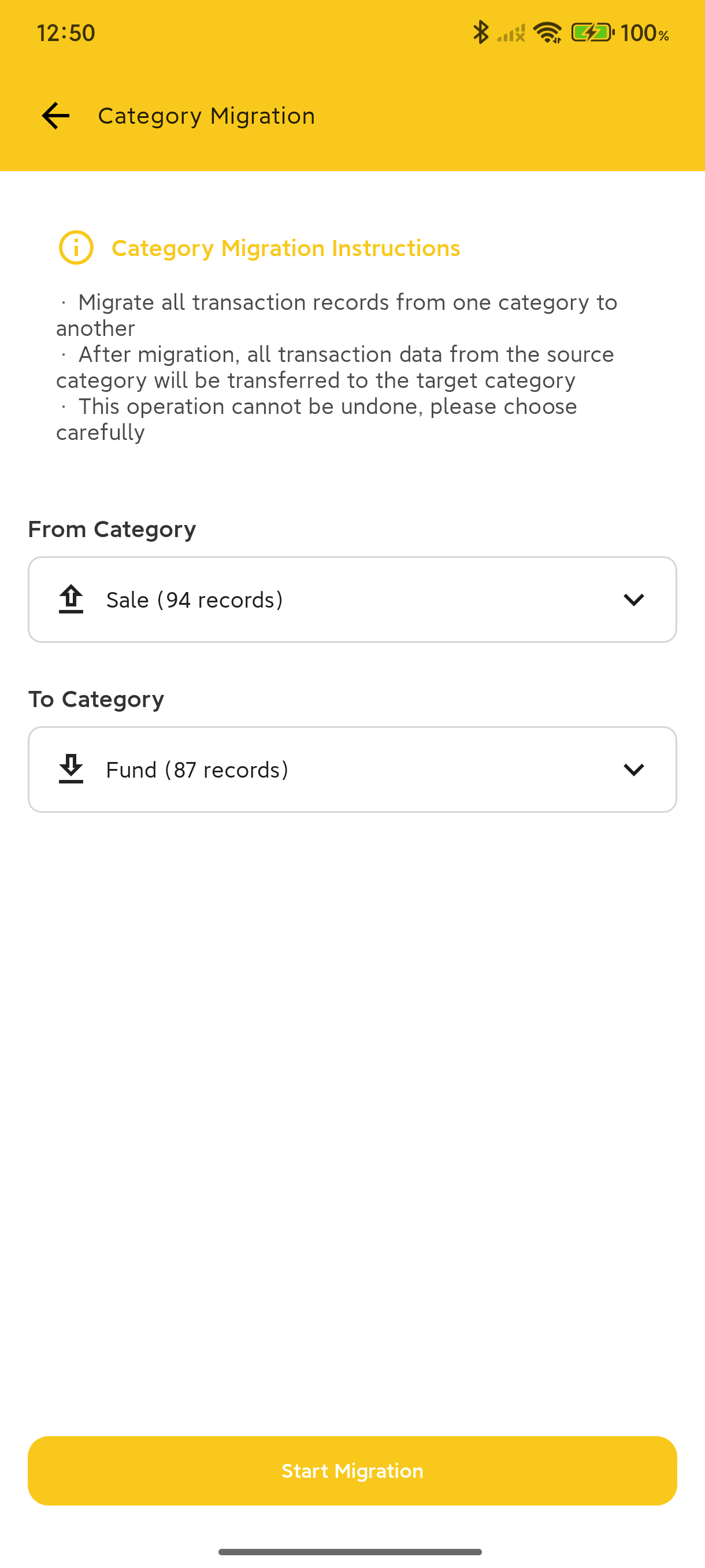Open the From Category dropdown
Viewport: 705px width, 1568px height.
pos(352,600)
